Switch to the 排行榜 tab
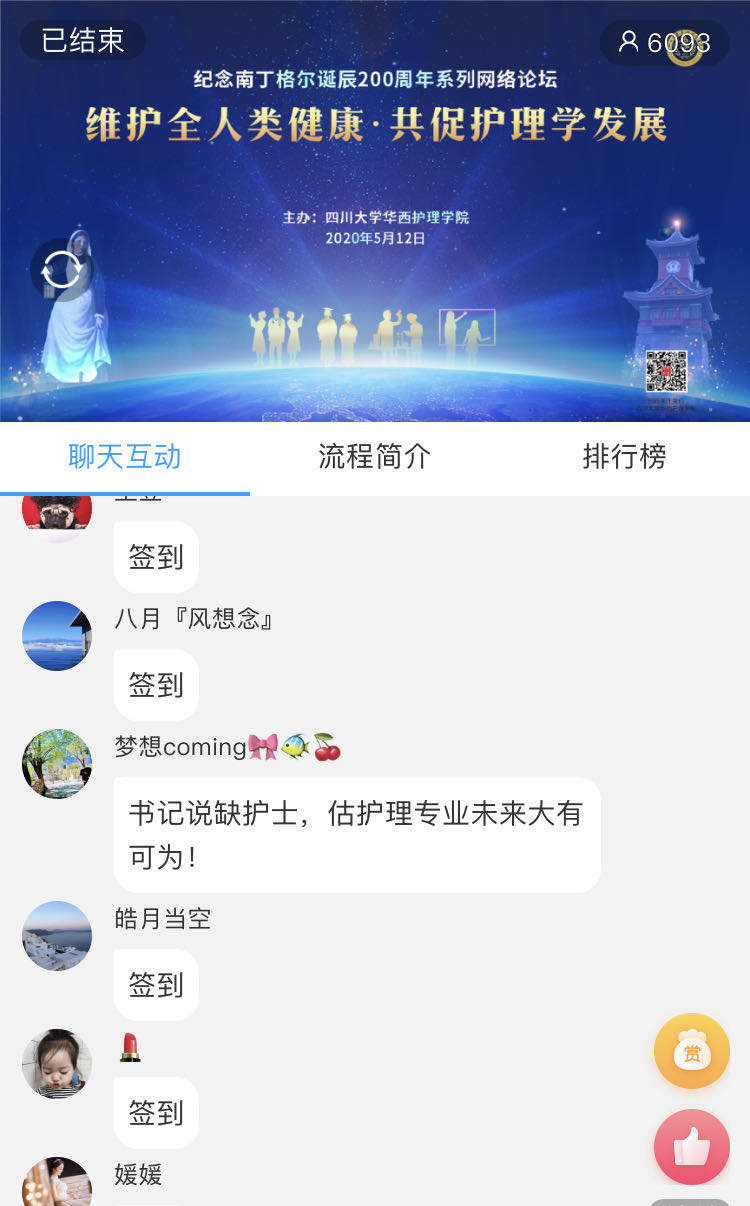Viewport: 750px width, 1206px height. click(624, 457)
